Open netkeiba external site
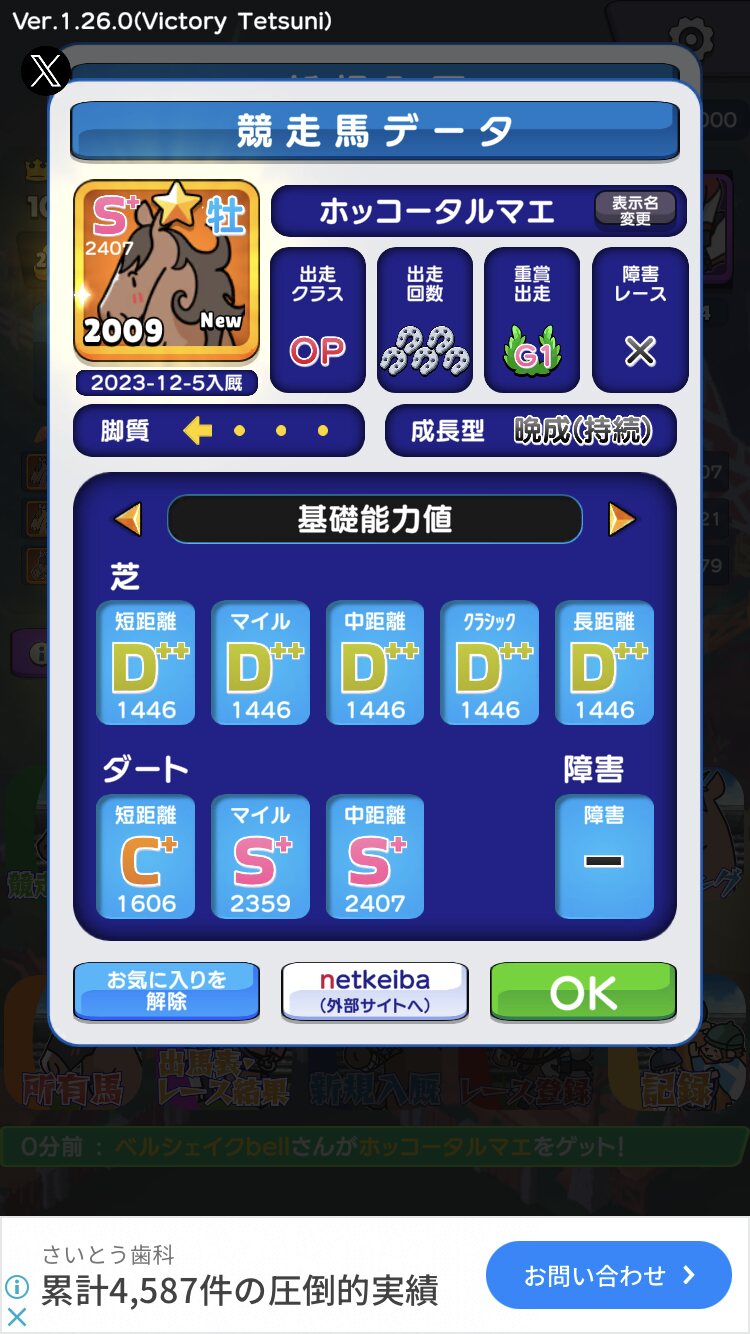Screen dimensions: 750x1334 coord(375,991)
